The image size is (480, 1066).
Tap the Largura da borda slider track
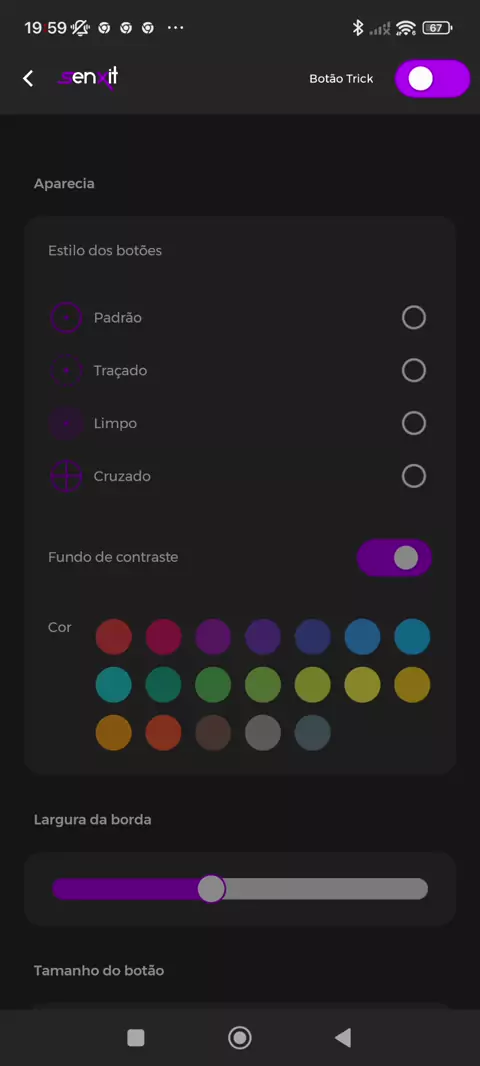240,889
